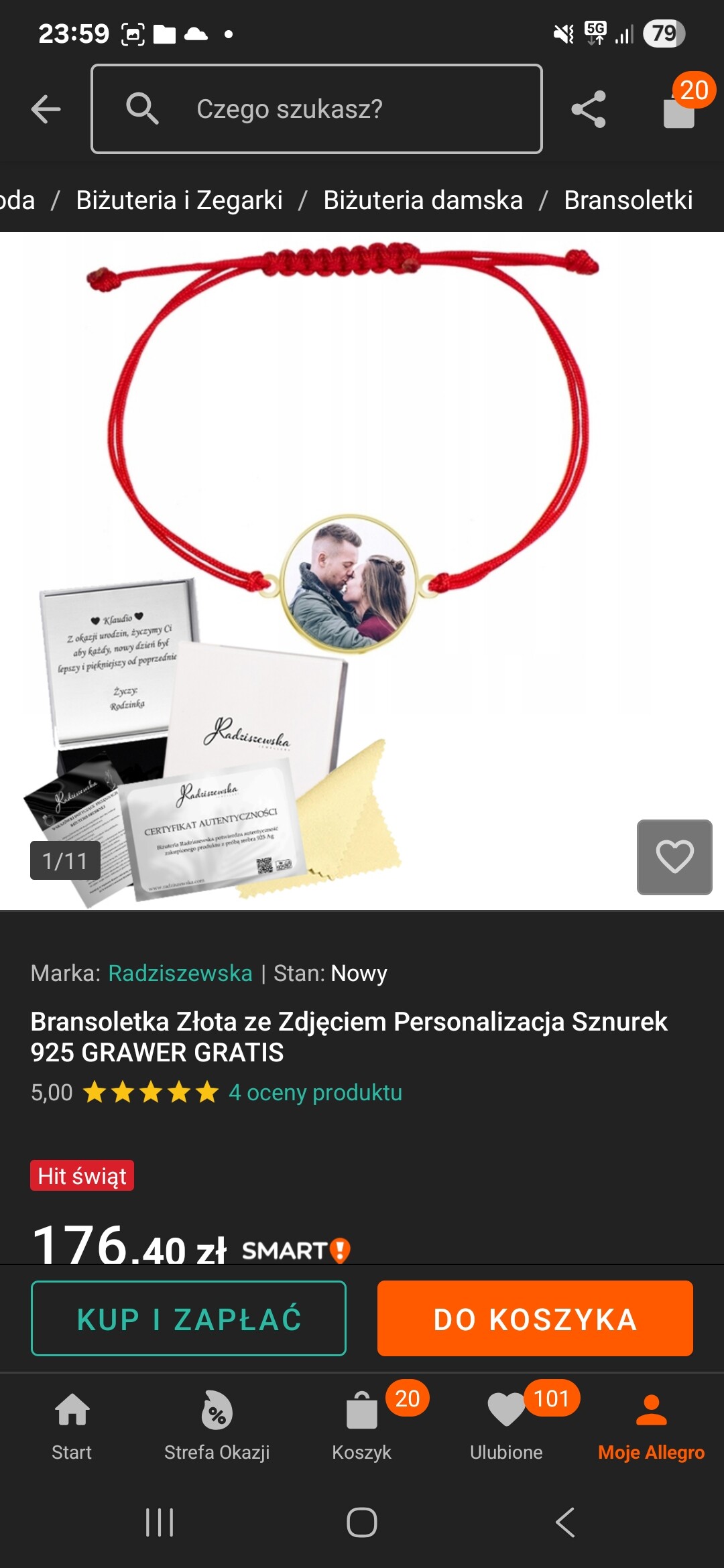724x1568 pixels.
Task: Go to the 'Bransoletki' category breadcrumb
Action: (x=628, y=200)
